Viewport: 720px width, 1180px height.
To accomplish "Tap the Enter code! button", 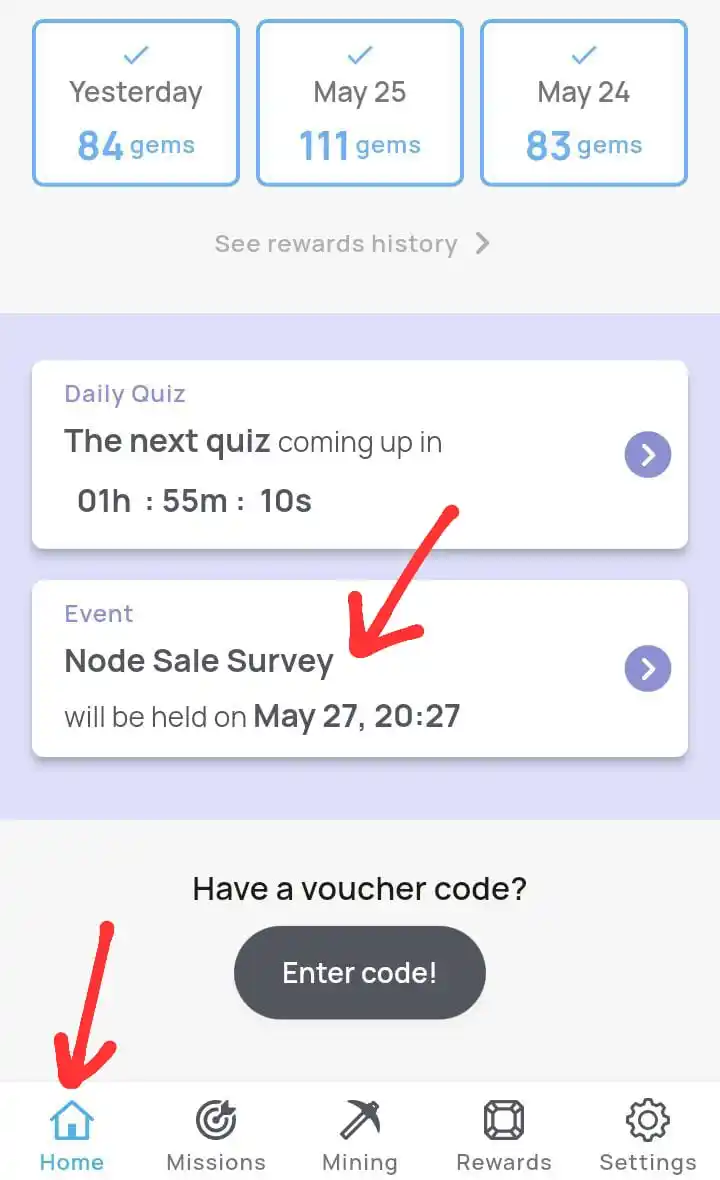I will pos(360,973).
